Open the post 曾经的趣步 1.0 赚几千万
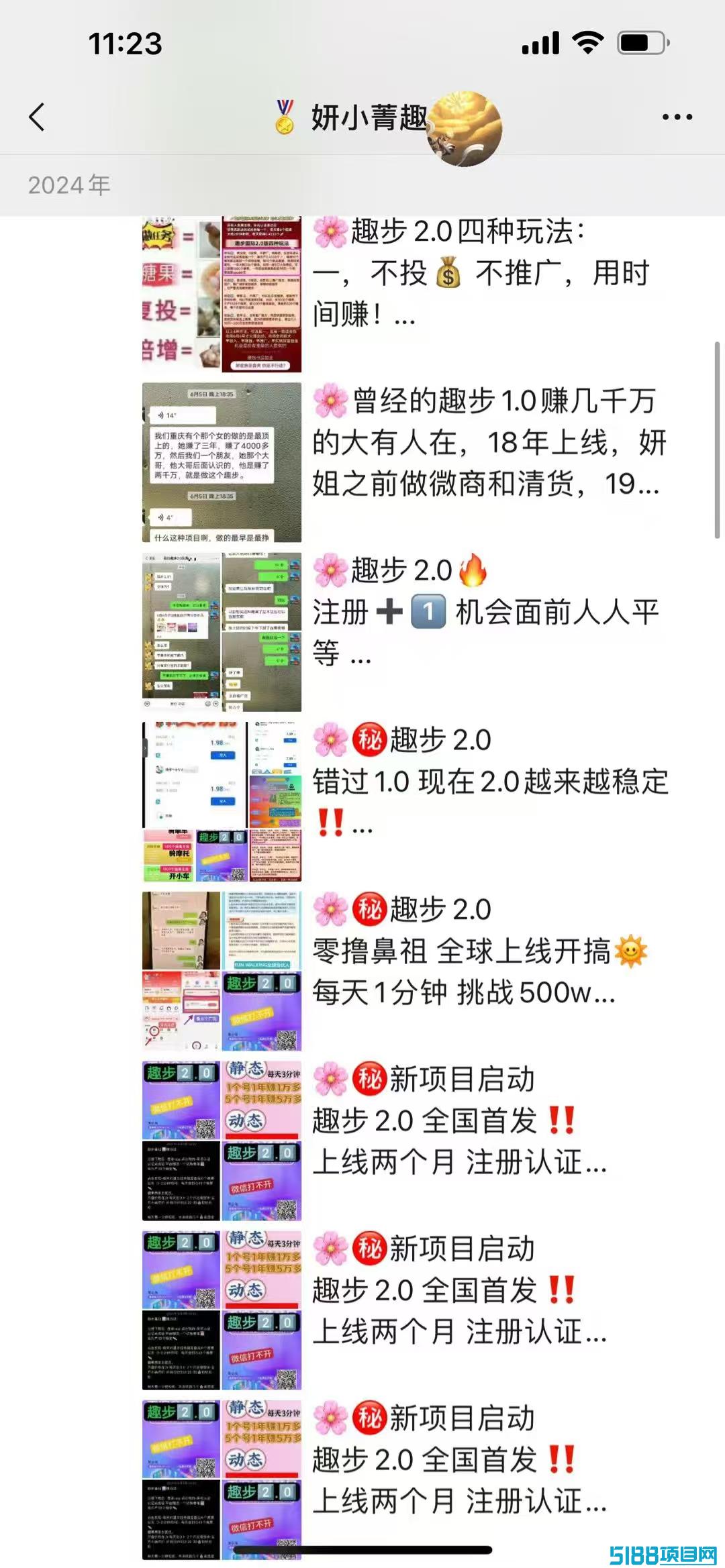Image resolution: width=725 pixels, height=1568 pixels. tap(490, 442)
